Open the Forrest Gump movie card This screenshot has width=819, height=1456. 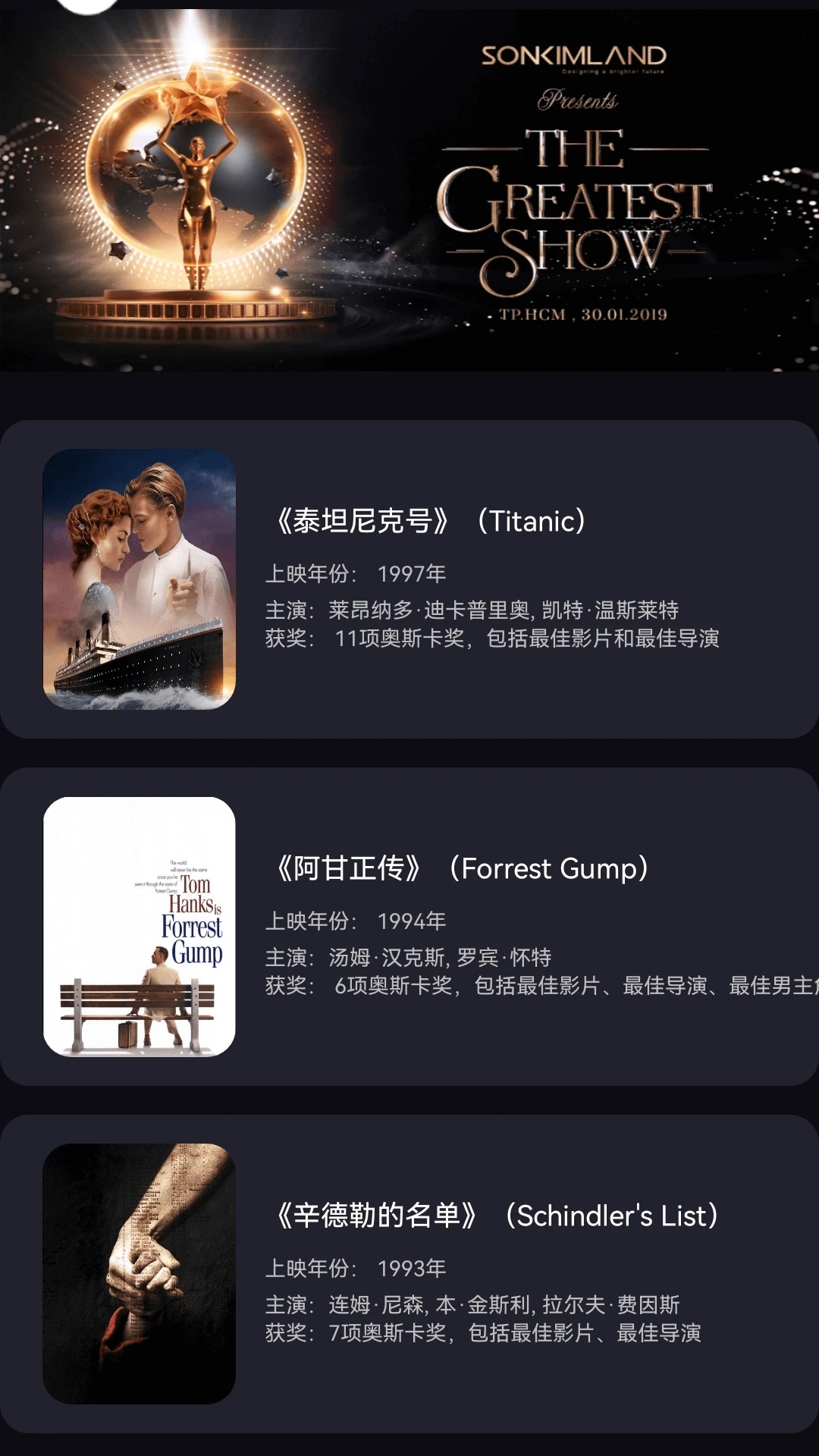pos(409,927)
